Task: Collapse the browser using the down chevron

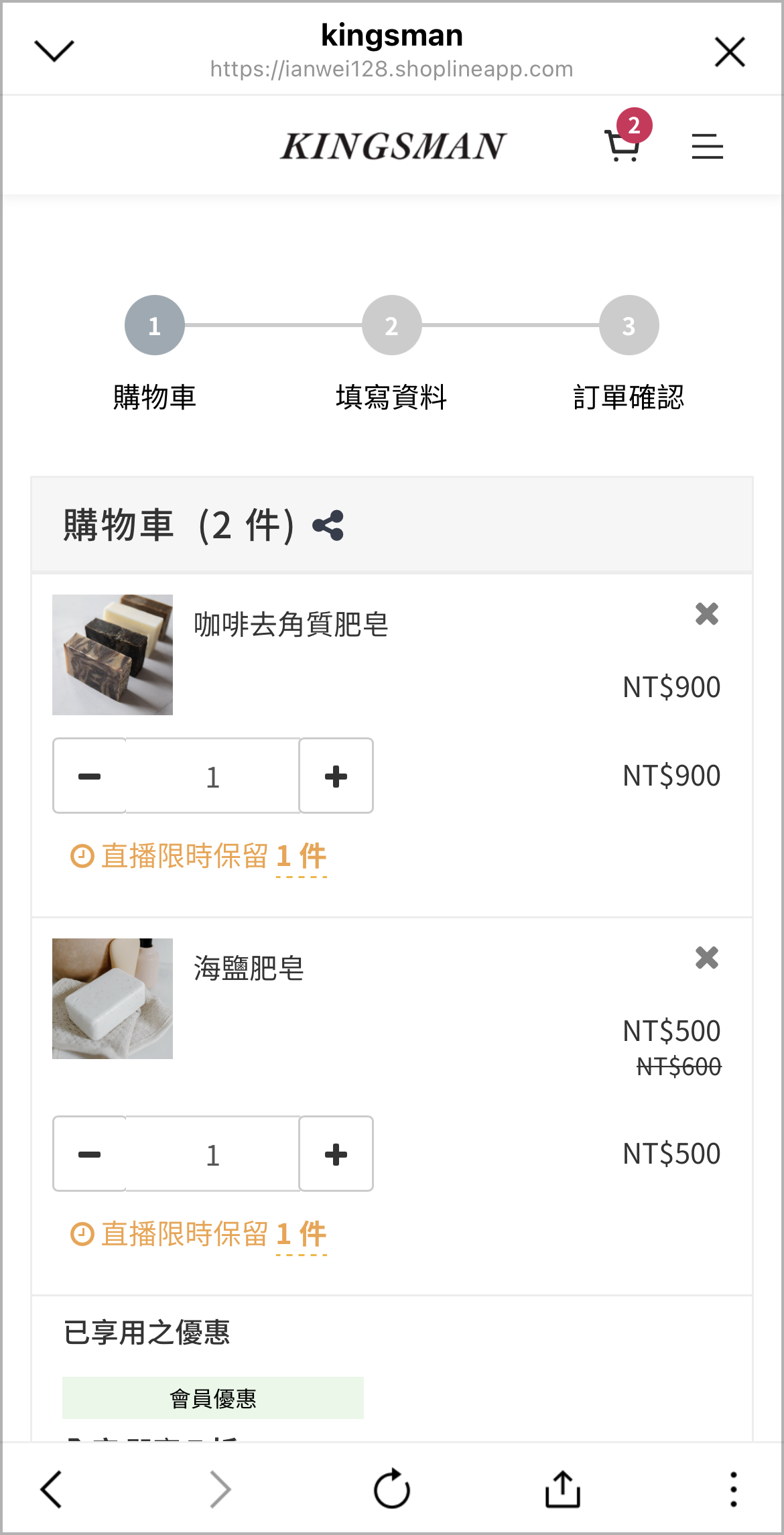Action: pyautogui.click(x=54, y=51)
